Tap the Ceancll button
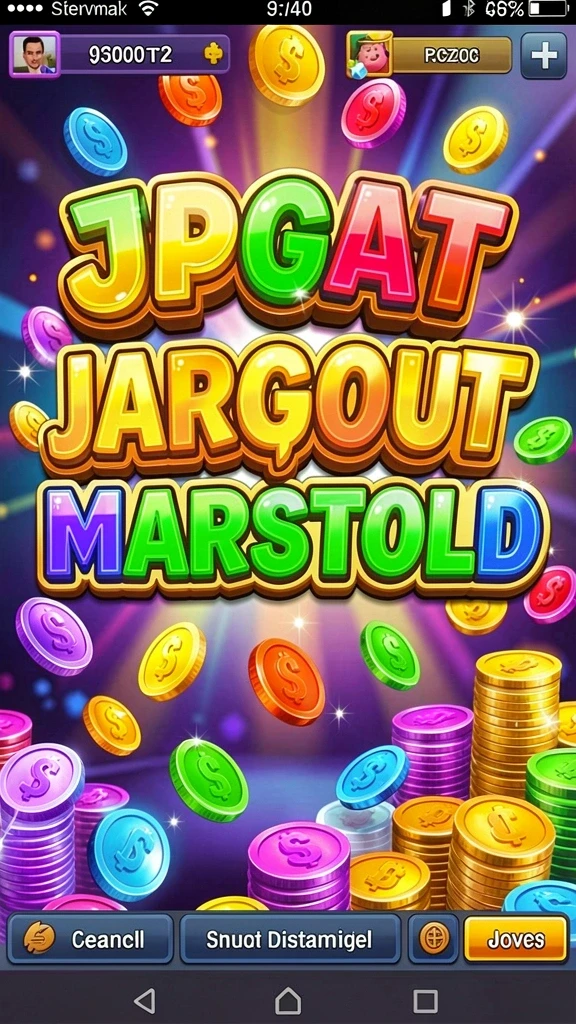Image resolution: width=576 pixels, height=1024 pixels. point(90,939)
